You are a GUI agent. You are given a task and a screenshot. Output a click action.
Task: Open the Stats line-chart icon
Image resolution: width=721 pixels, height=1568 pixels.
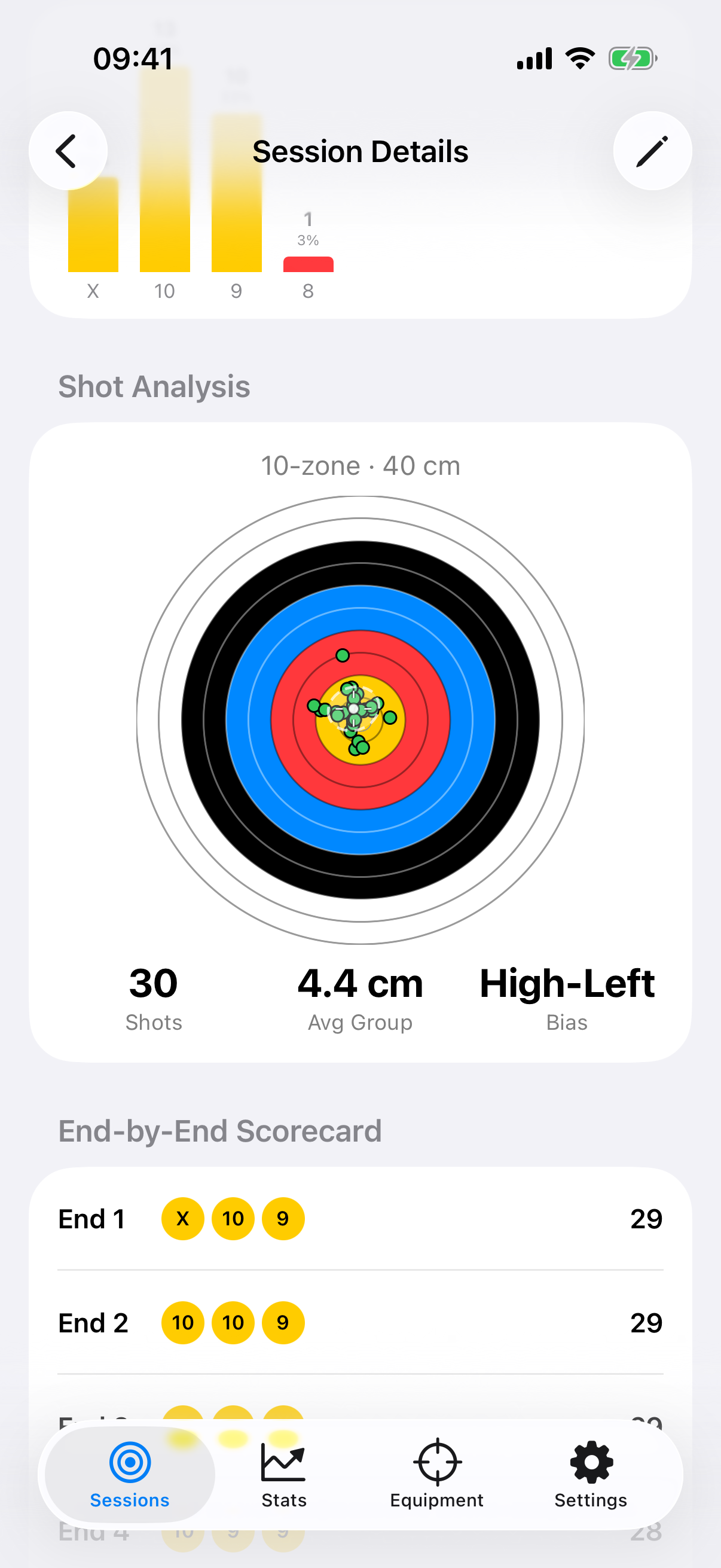(x=283, y=1463)
